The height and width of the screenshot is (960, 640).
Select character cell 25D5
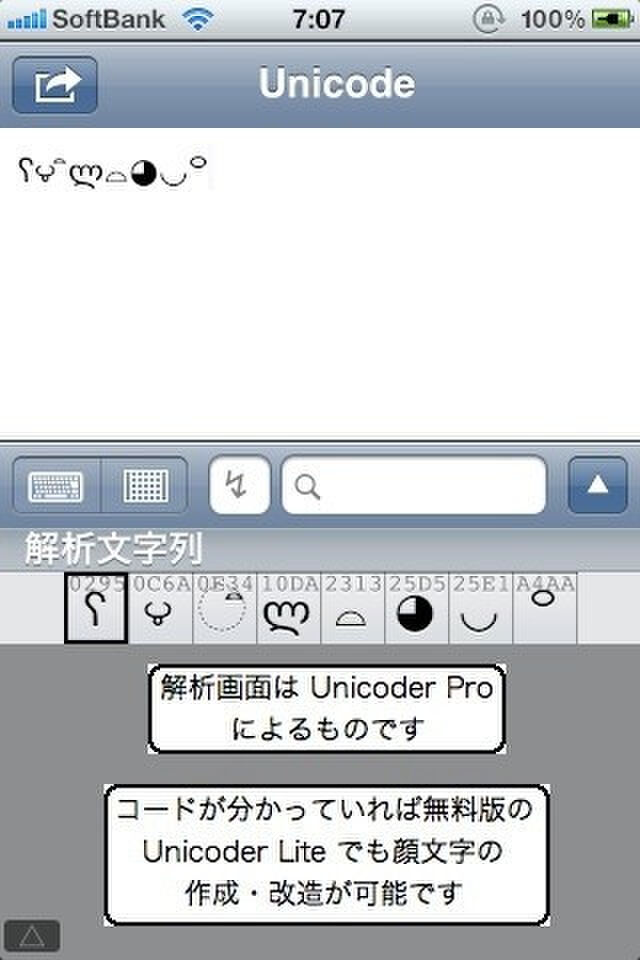416,609
